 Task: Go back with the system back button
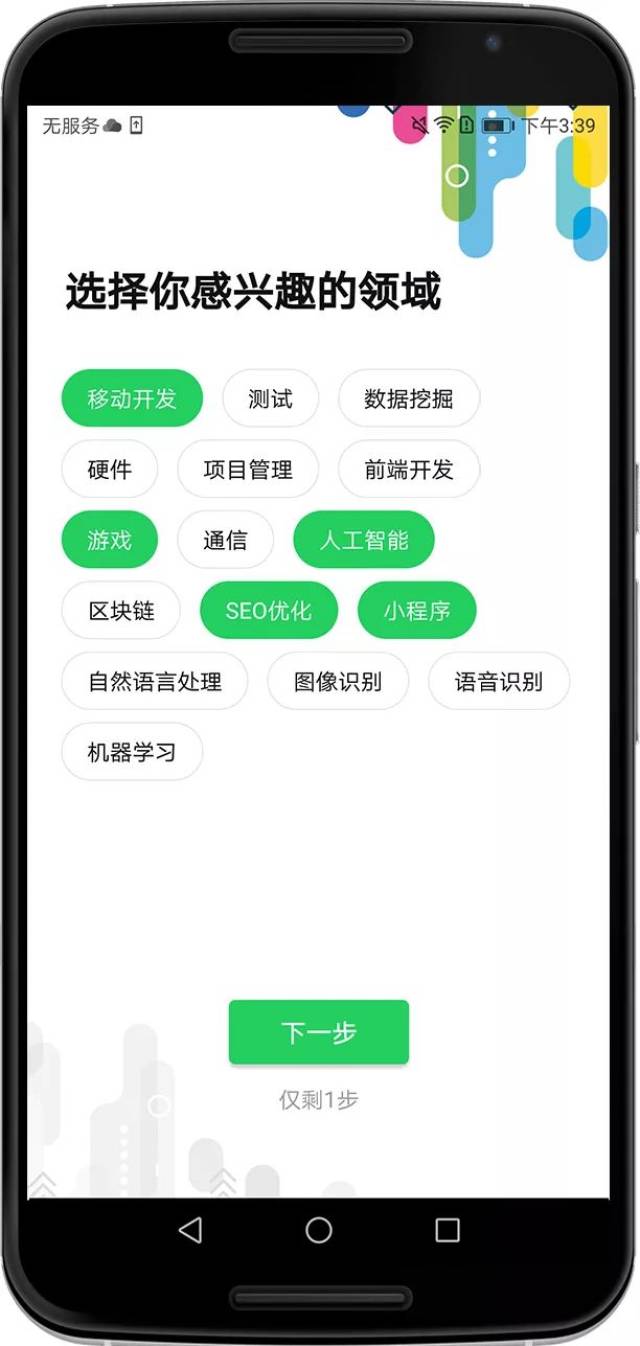(x=190, y=1230)
